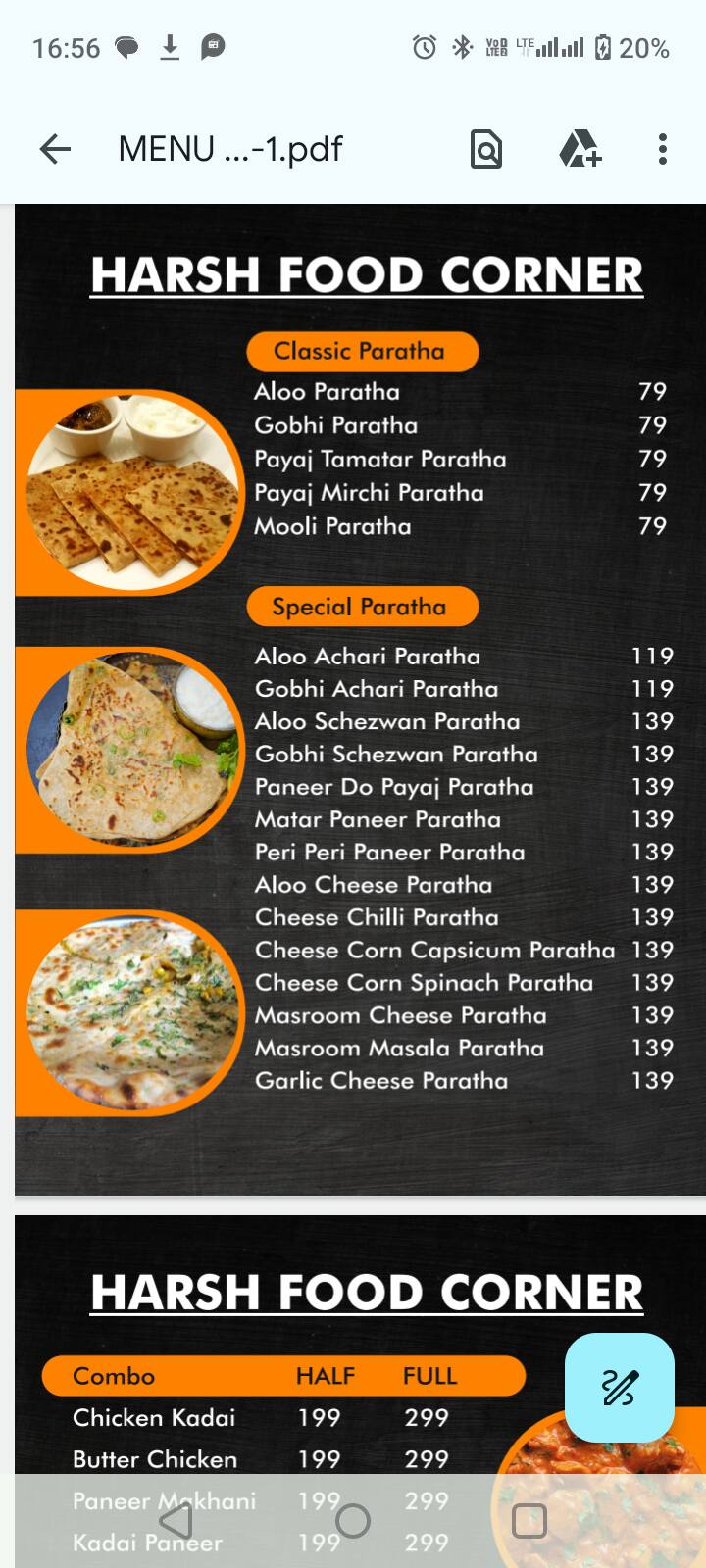706x1568 pixels.
Task: Tap the VoLTE indicator
Action: point(493,45)
